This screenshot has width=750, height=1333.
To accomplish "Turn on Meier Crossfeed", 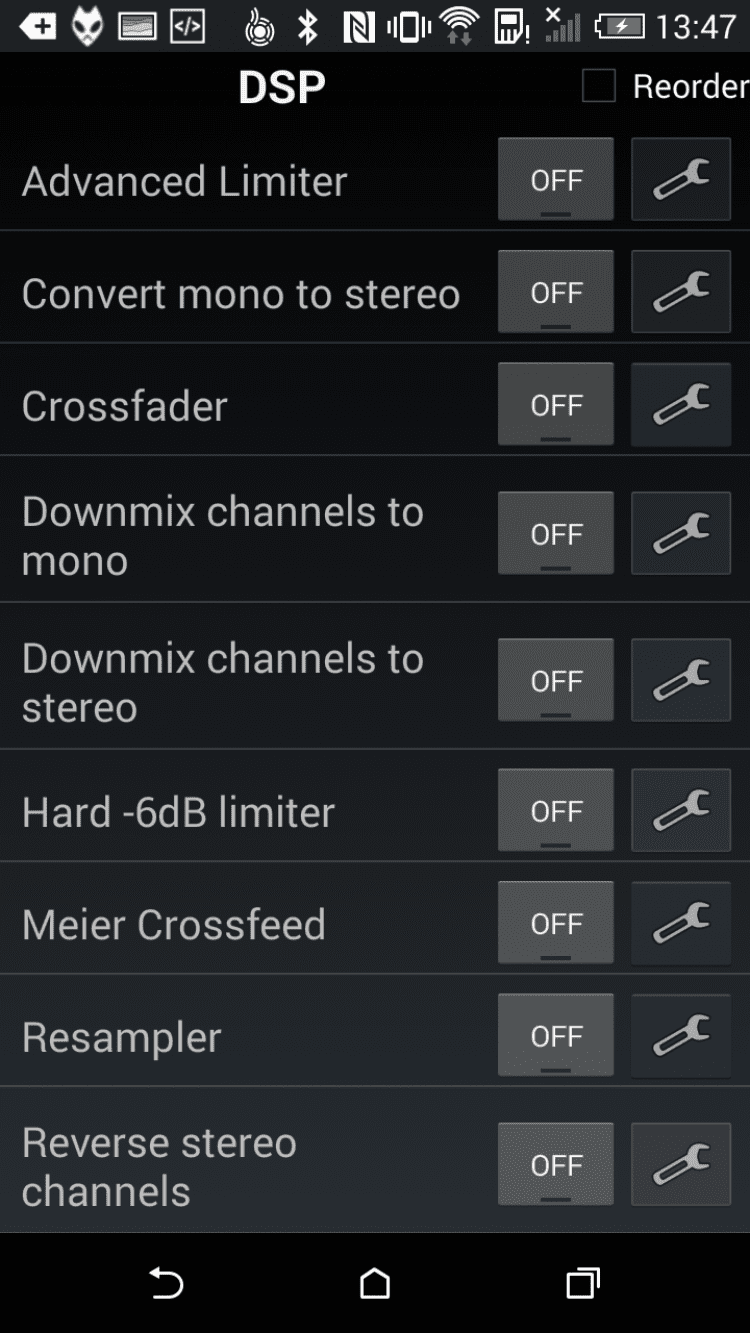I will 556,924.
